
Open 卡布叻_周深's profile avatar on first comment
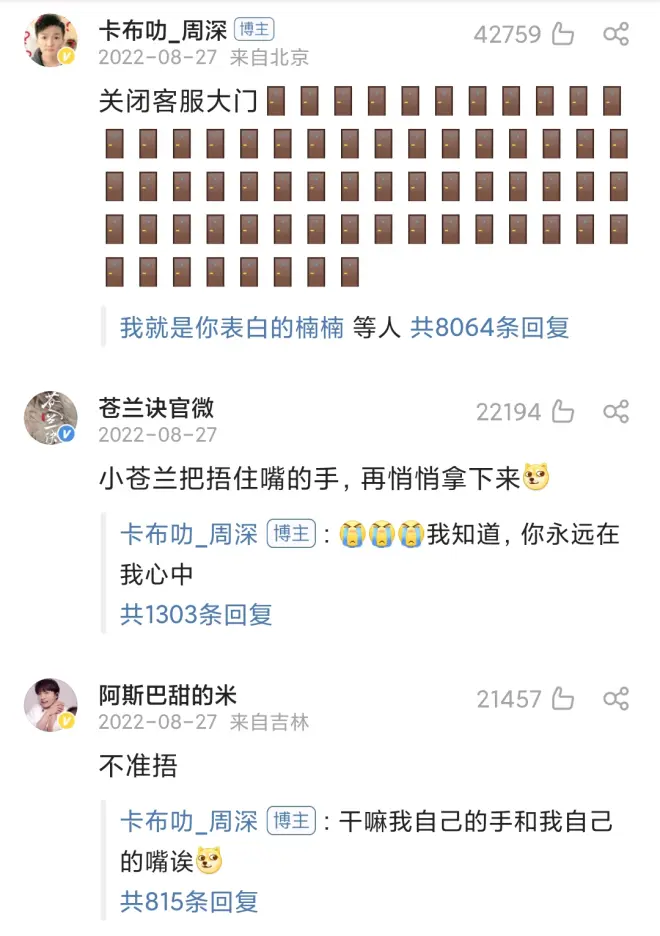click(51, 41)
